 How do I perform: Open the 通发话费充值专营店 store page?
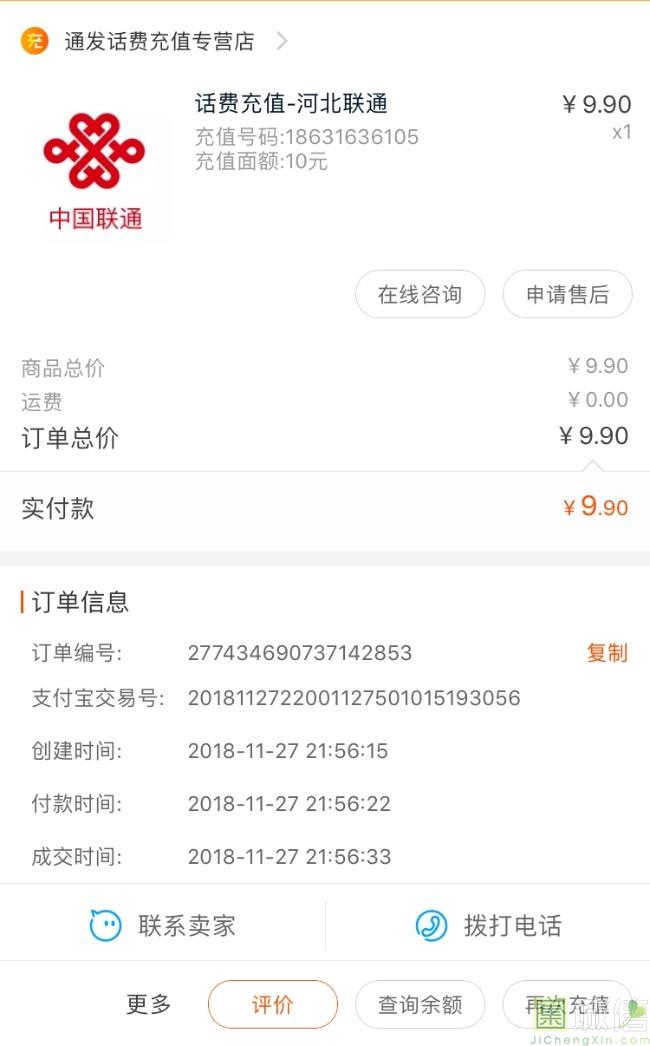click(x=160, y=42)
